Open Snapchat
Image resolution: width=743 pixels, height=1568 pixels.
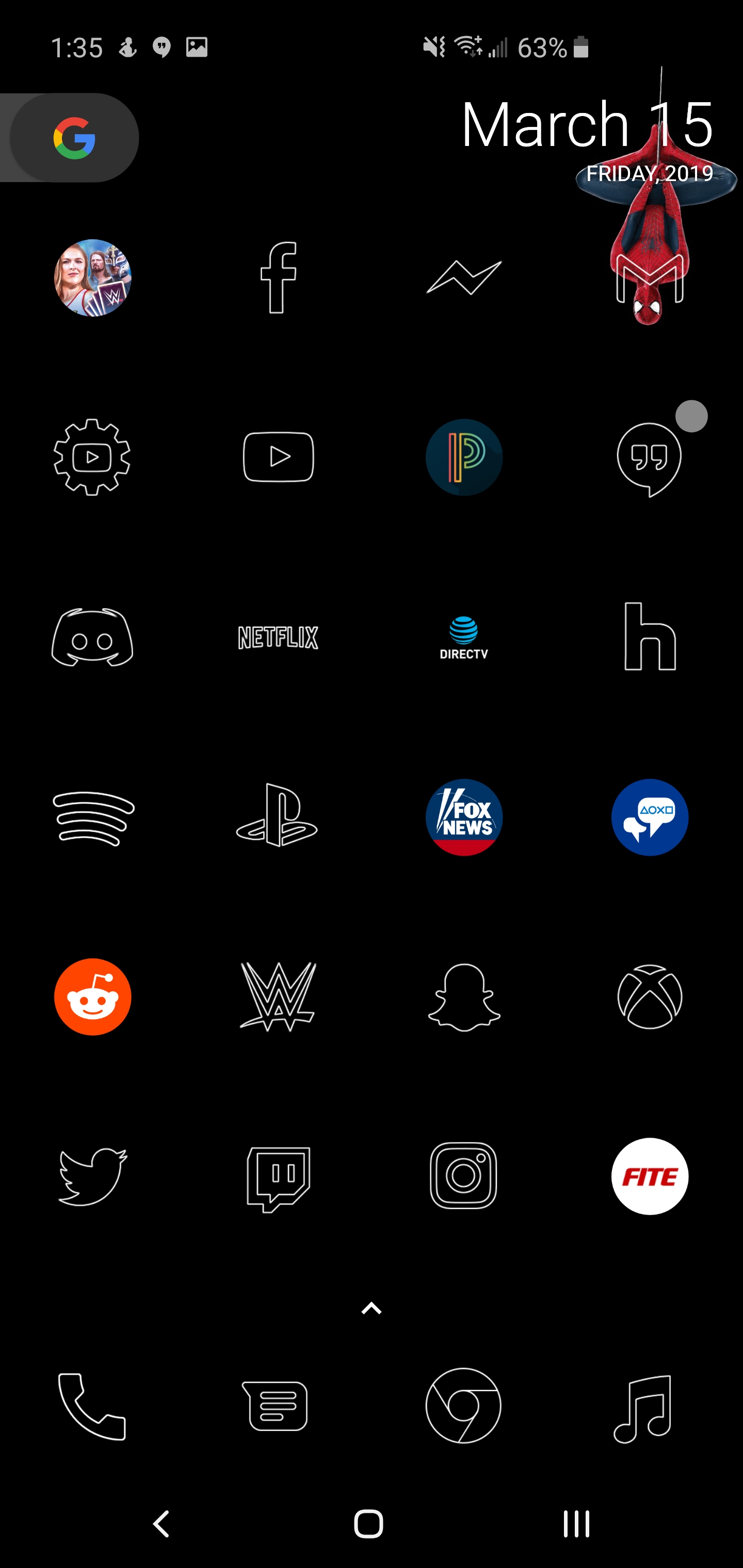coord(464,996)
